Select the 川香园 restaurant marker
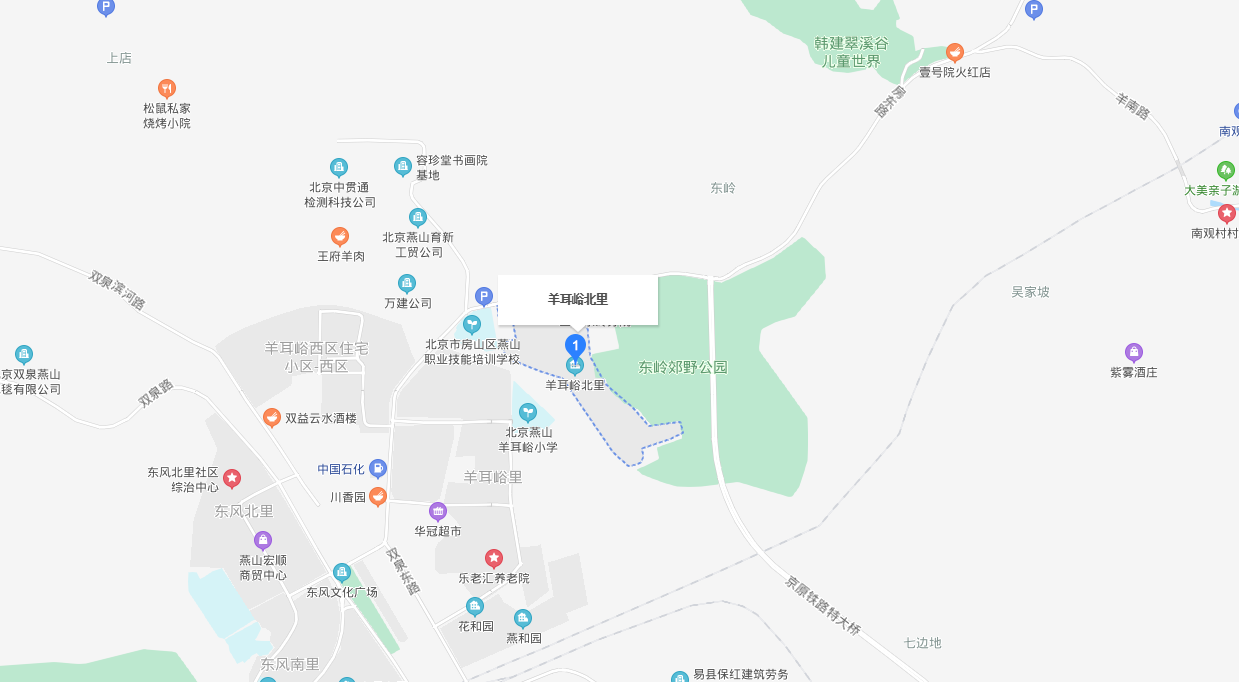Image resolution: width=1239 pixels, height=682 pixels. [377, 496]
